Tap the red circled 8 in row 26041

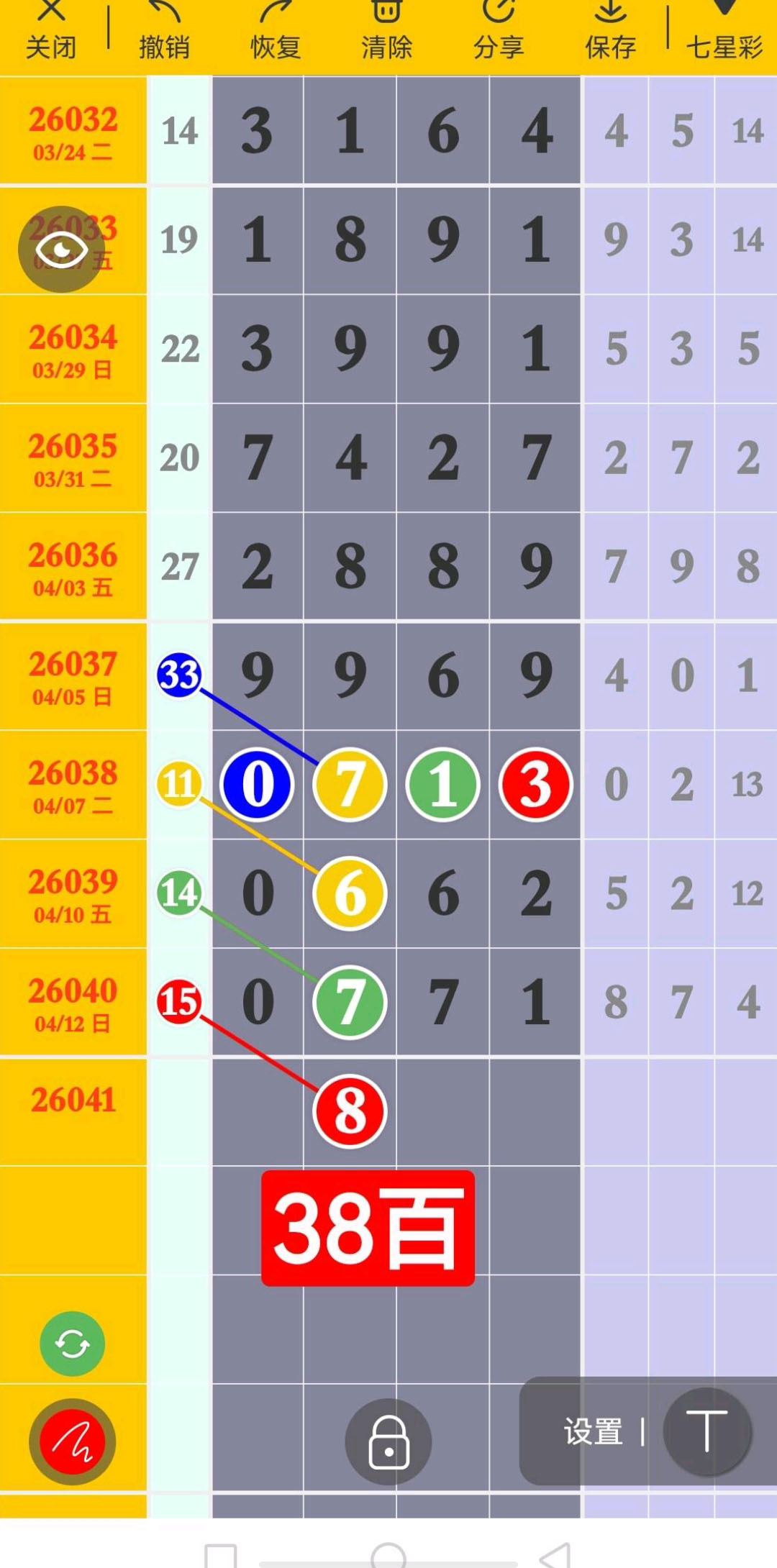(x=350, y=1111)
